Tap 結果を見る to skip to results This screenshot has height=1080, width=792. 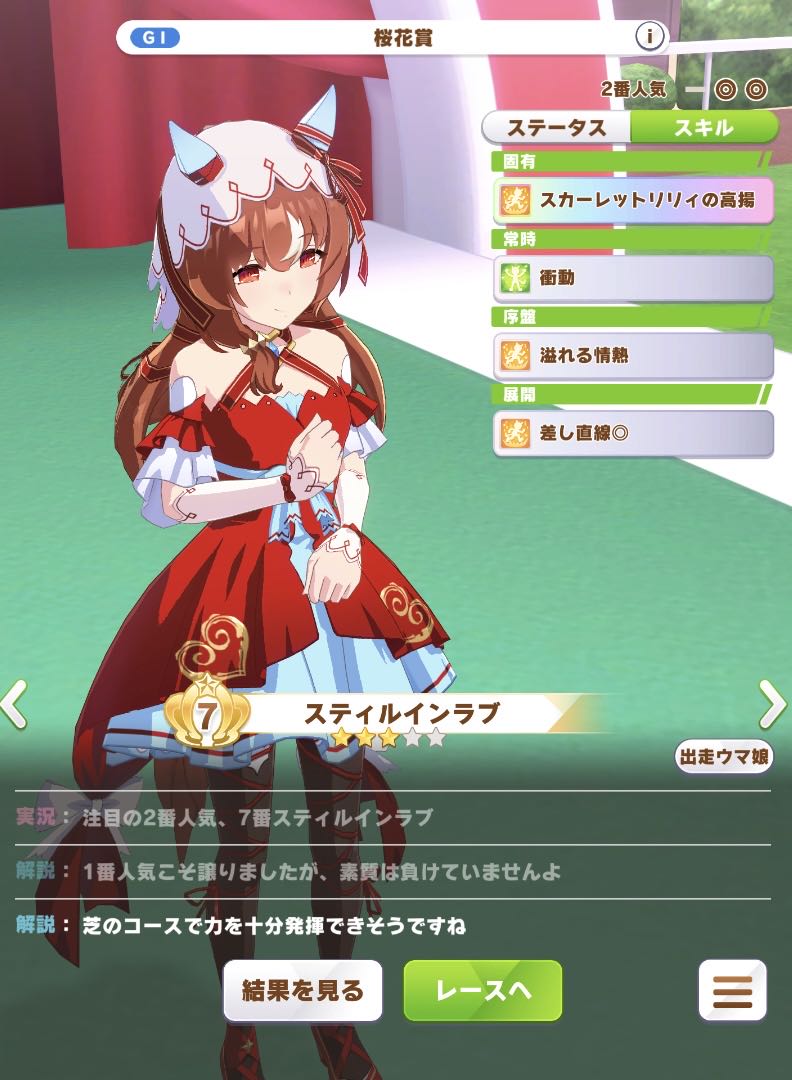[x=302, y=990]
